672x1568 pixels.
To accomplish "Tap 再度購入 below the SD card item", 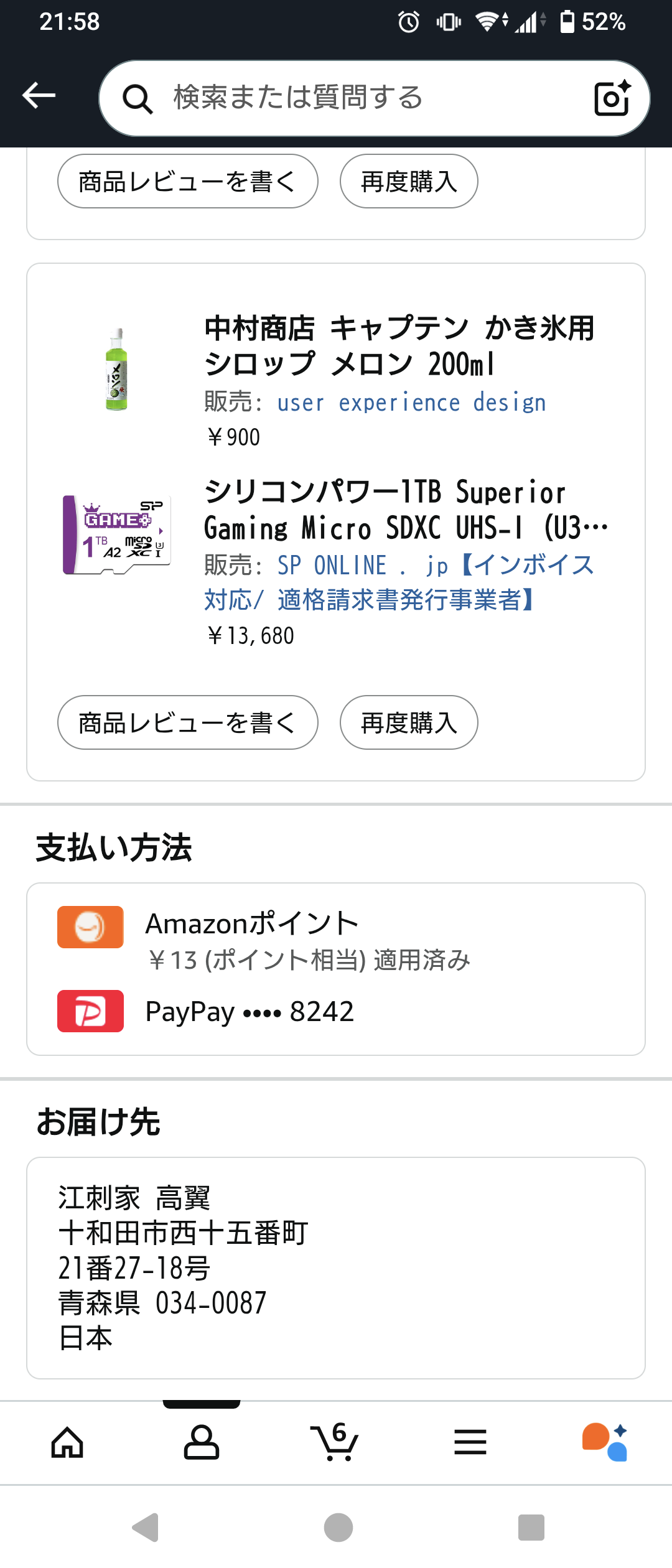I will [408, 722].
